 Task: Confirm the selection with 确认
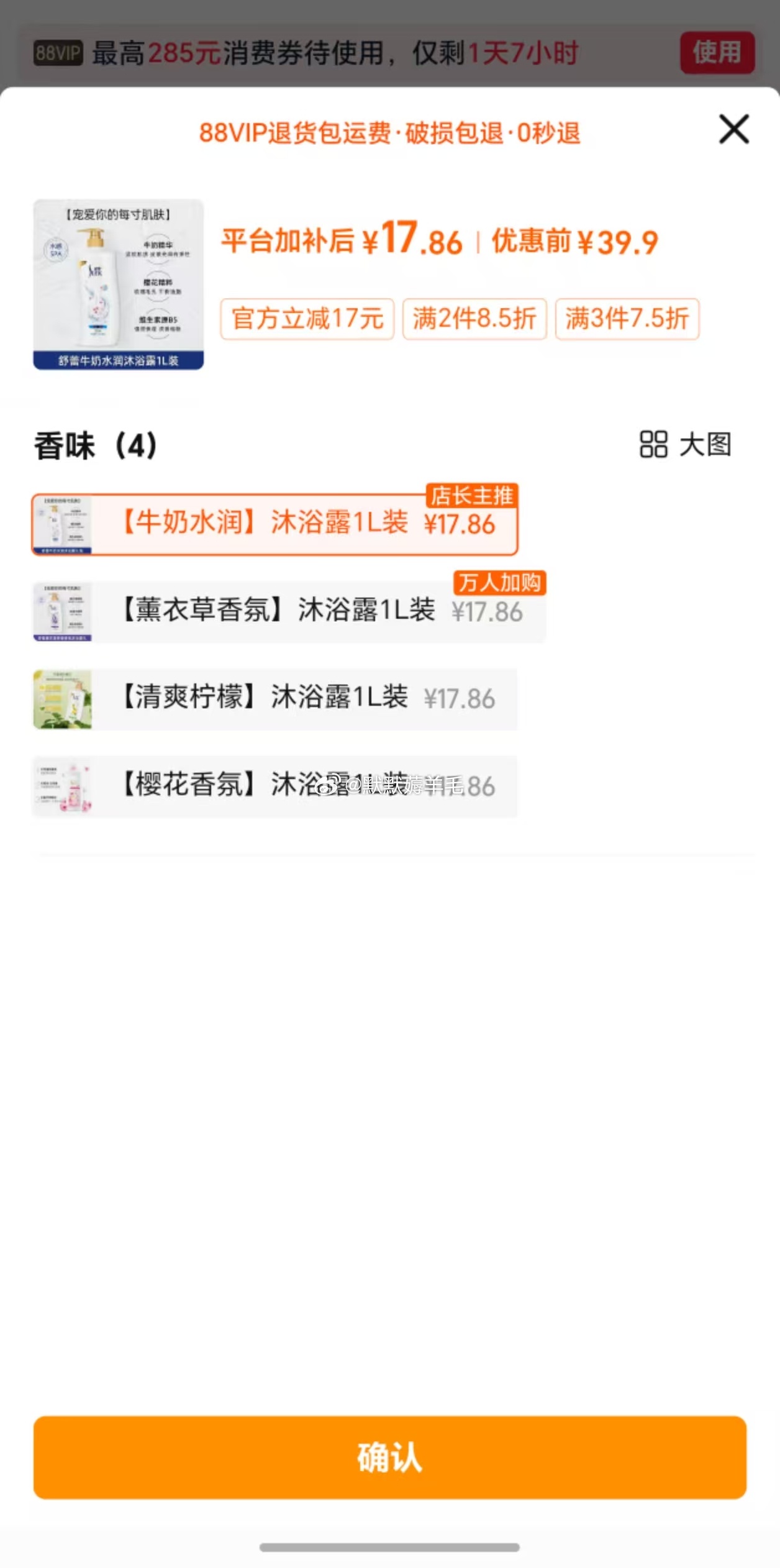(390, 1457)
